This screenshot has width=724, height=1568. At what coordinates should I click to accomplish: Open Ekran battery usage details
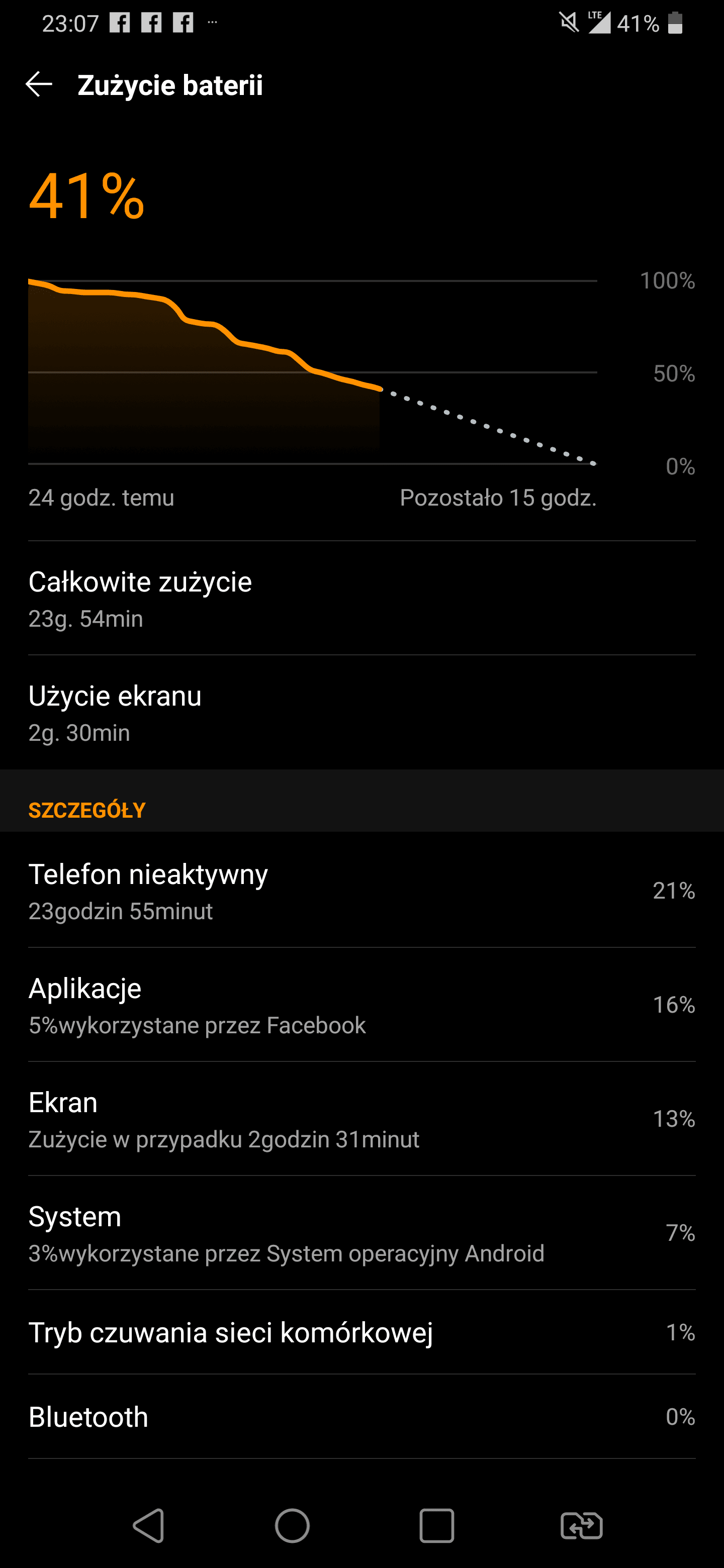[361, 1119]
